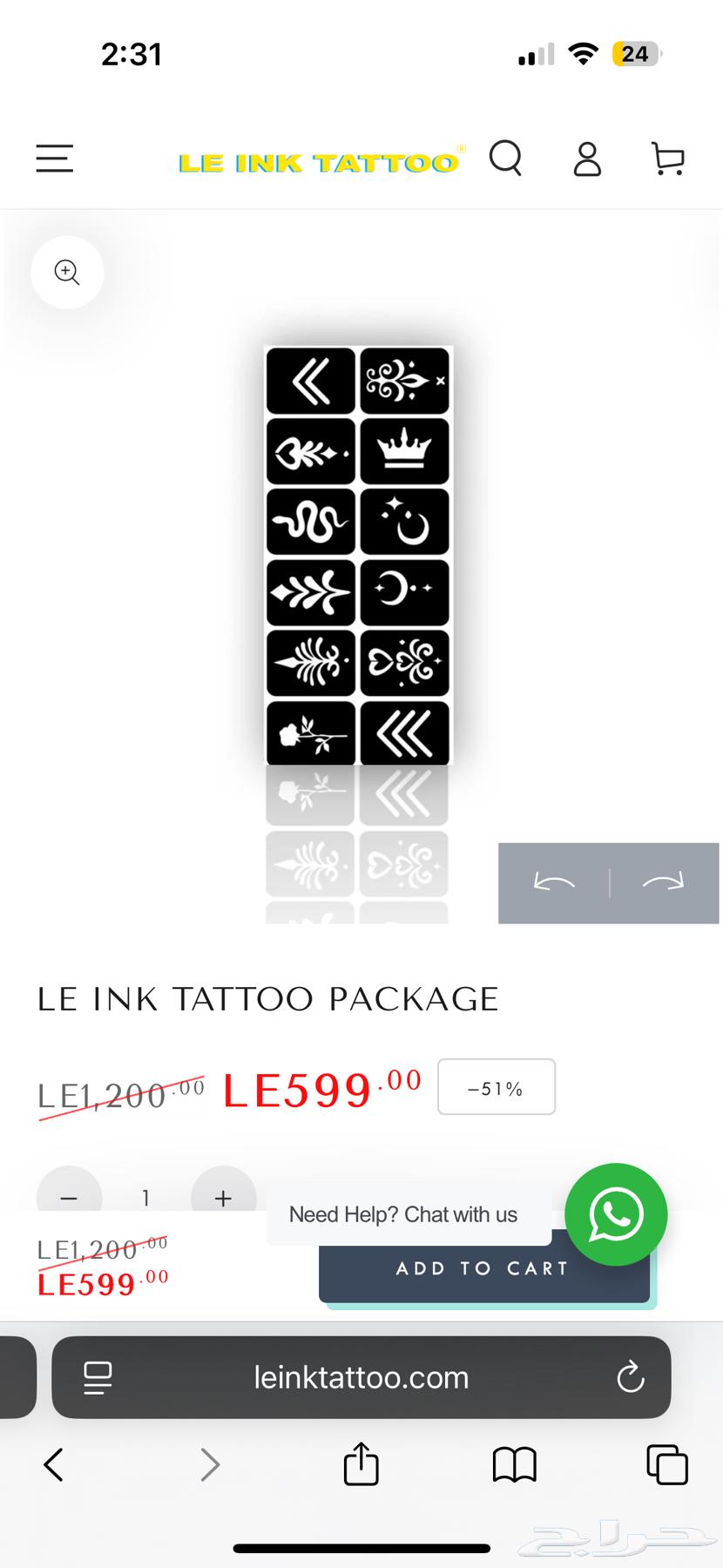Zoom into the product image
Screen dimensions: 723x1568
click(x=67, y=273)
